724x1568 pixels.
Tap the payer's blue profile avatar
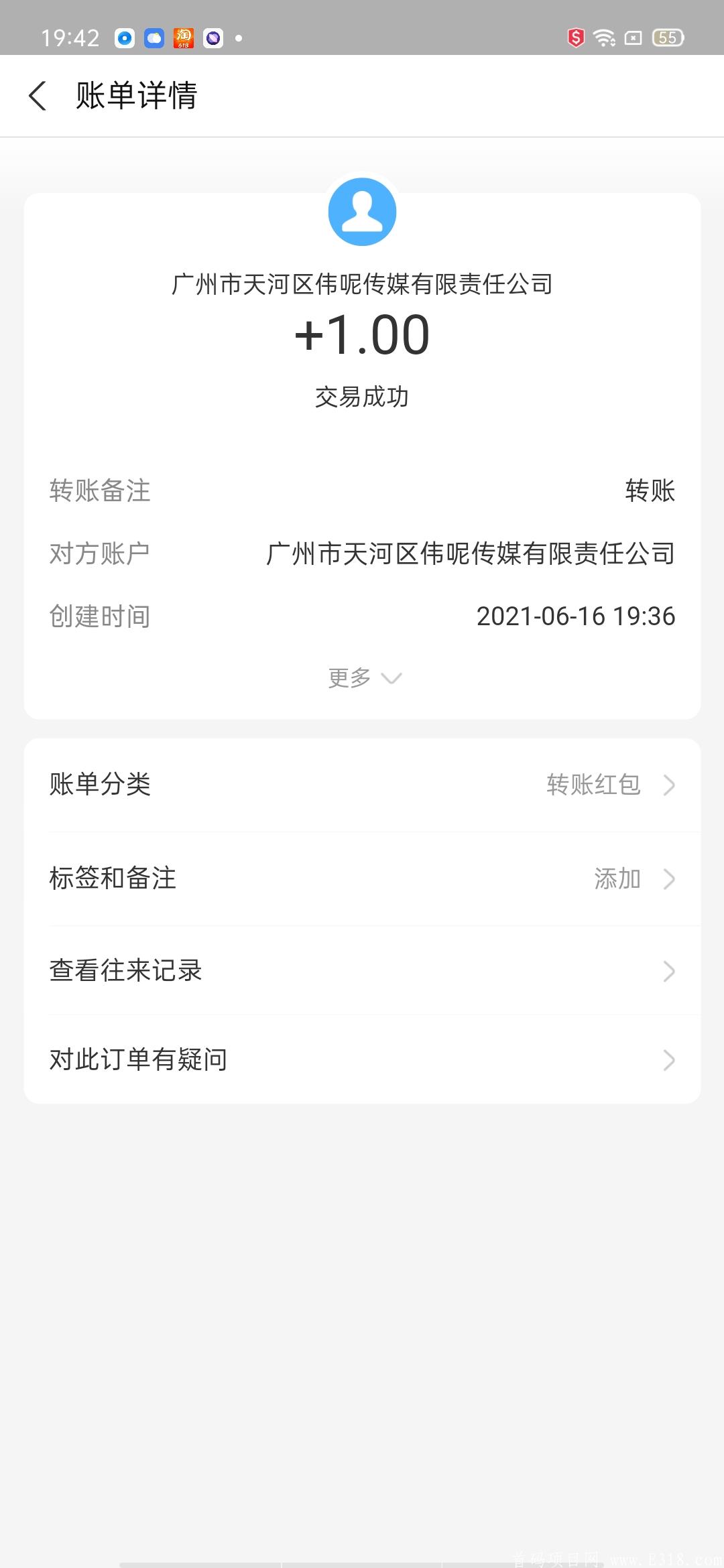(362, 212)
